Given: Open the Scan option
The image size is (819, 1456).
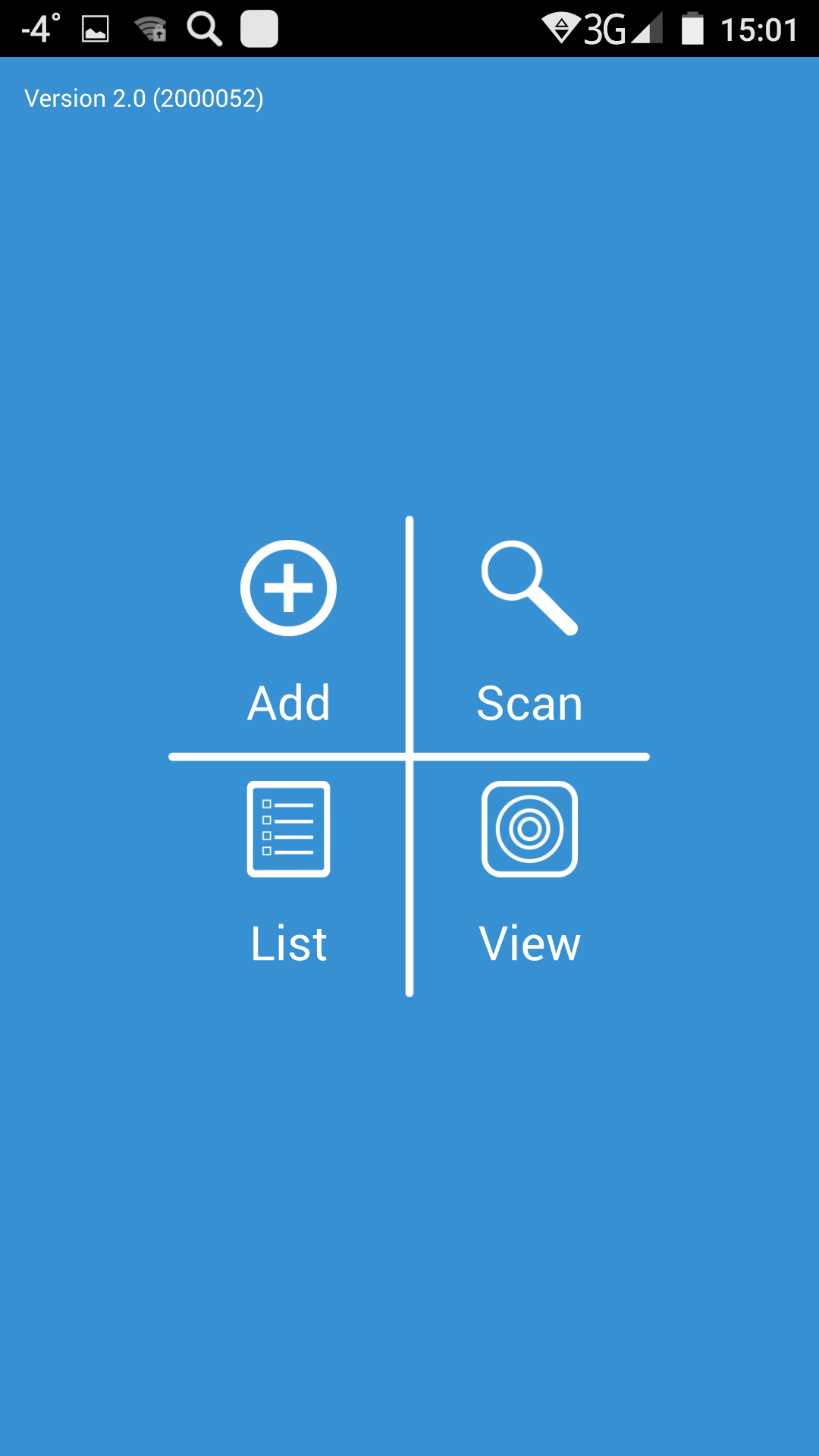Looking at the screenshot, I should (x=529, y=629).
